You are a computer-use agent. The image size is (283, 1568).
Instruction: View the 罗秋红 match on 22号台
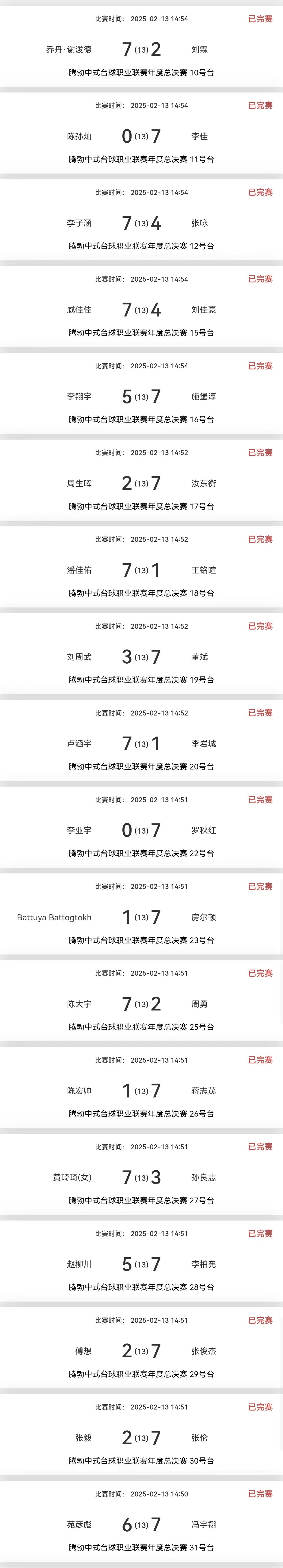point(141,830)
